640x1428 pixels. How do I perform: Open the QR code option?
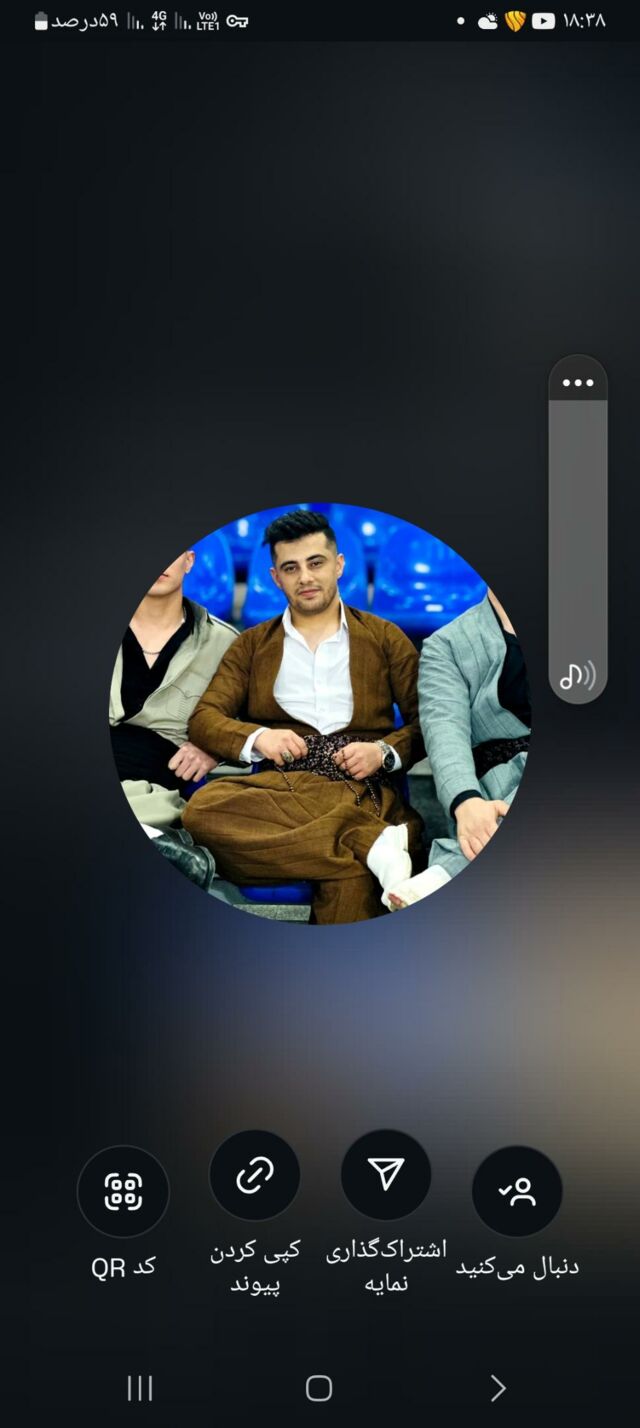(x=123, y=1191)
